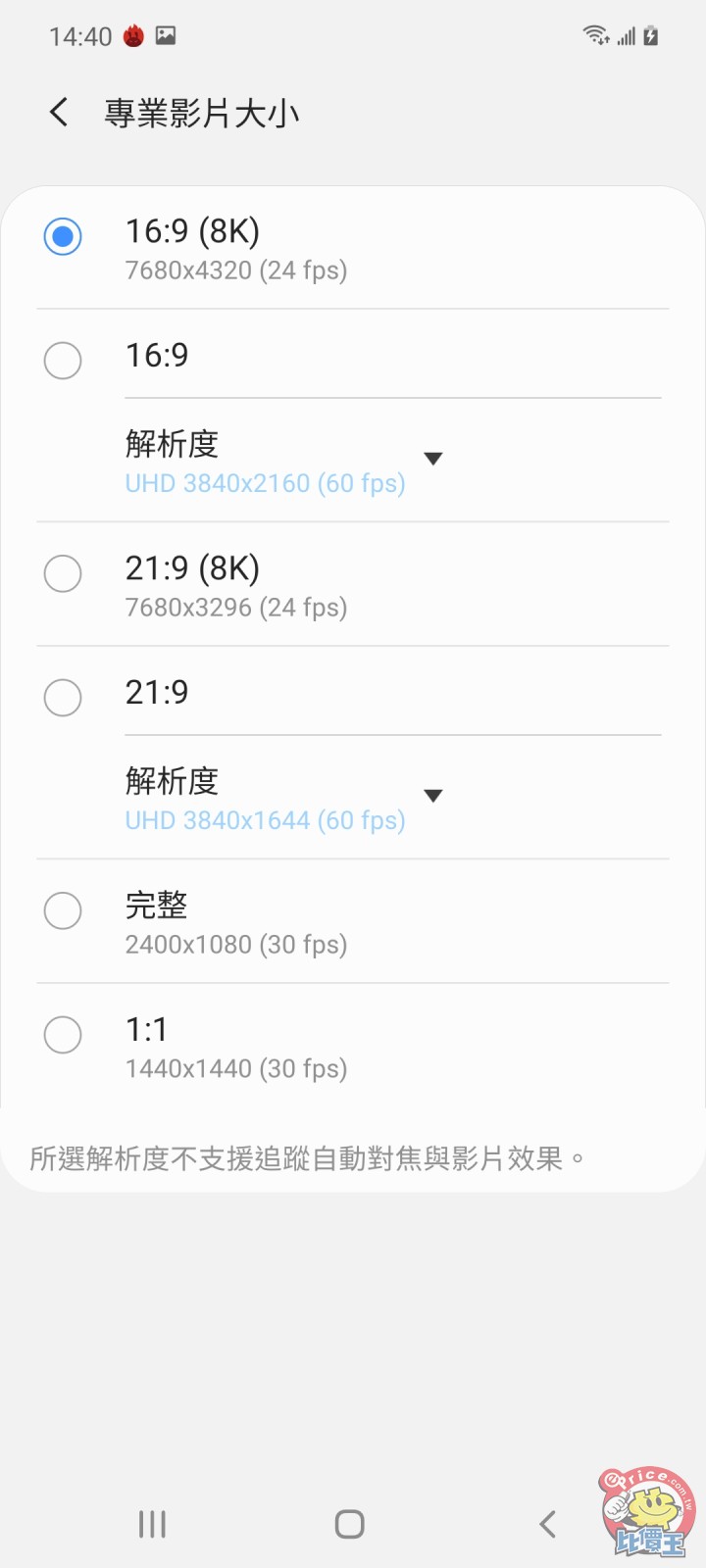Screen dimensions: 706x1568
Task: Tap the Recents button in the navigation bar
Action: click(152, 1524)
